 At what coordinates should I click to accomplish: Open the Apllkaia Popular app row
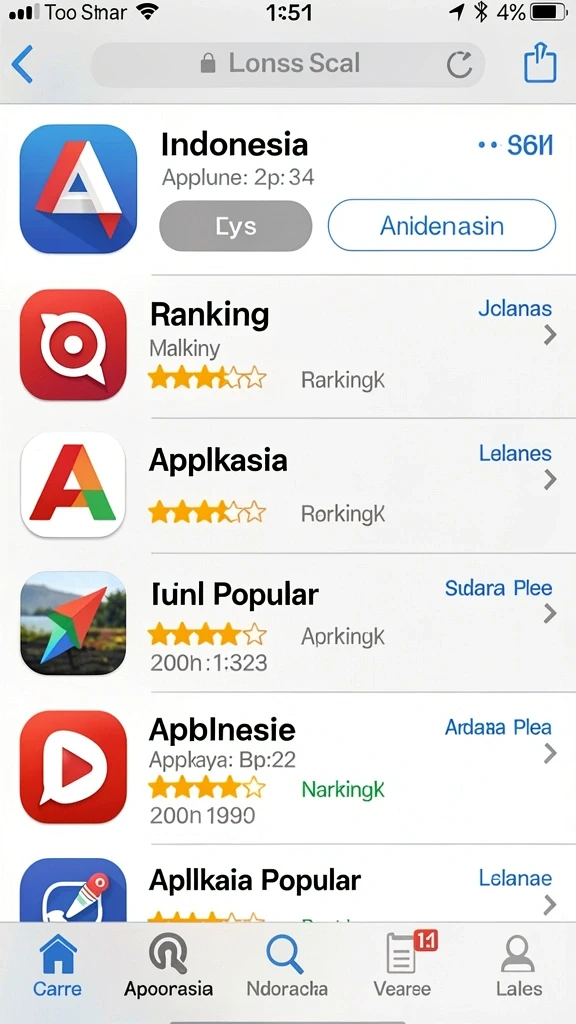coord(288,883)
